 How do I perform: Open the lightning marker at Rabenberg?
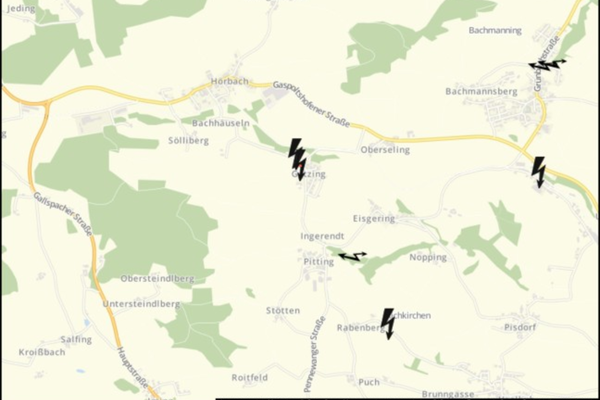pos(388,322)
